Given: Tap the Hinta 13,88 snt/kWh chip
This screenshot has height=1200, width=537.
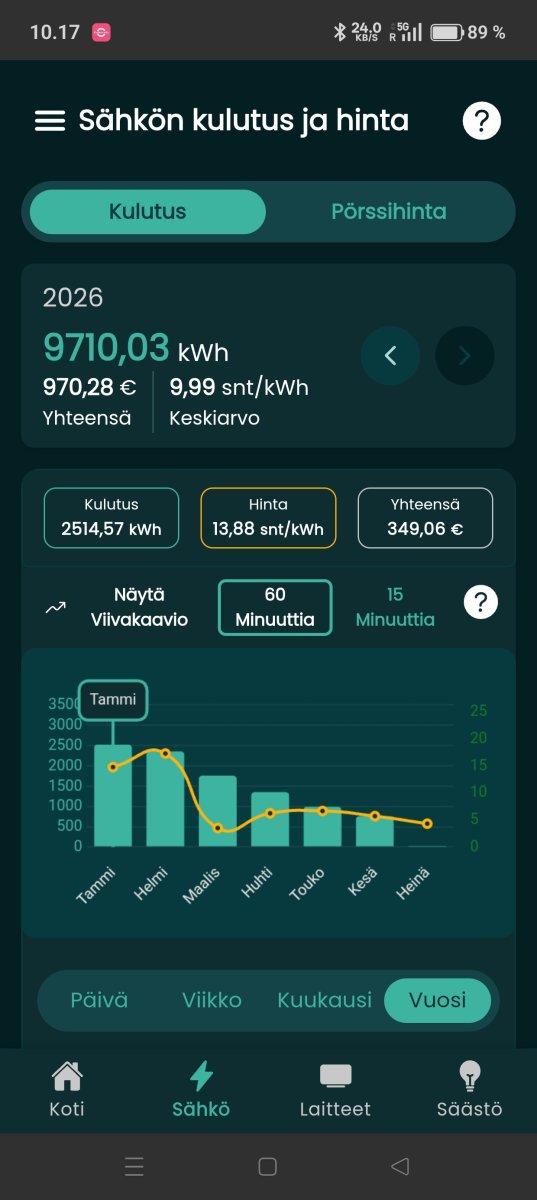Looking at the screenshot, I should 268,518.
